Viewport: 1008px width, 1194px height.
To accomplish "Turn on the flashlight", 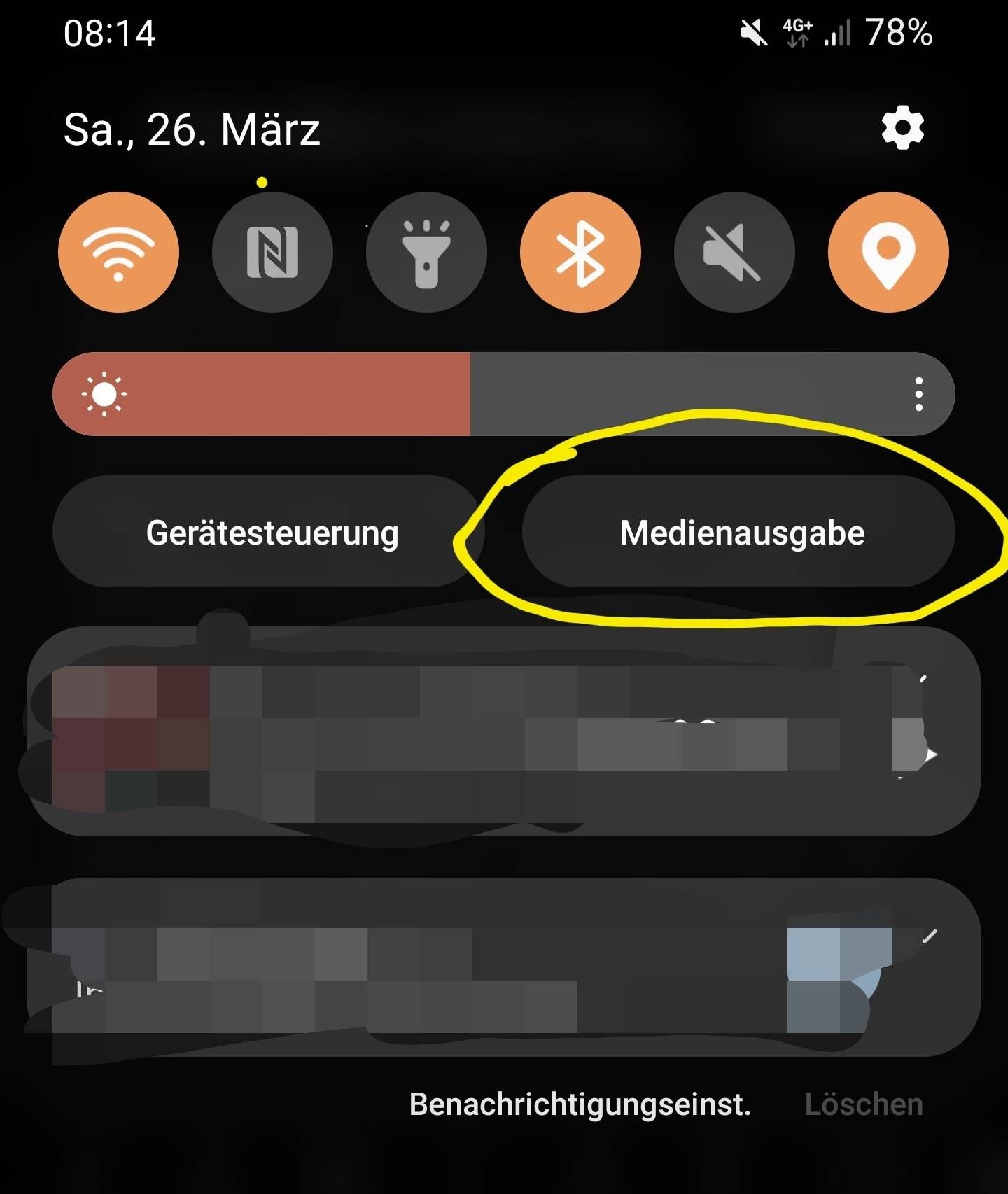I will point(426,252).
